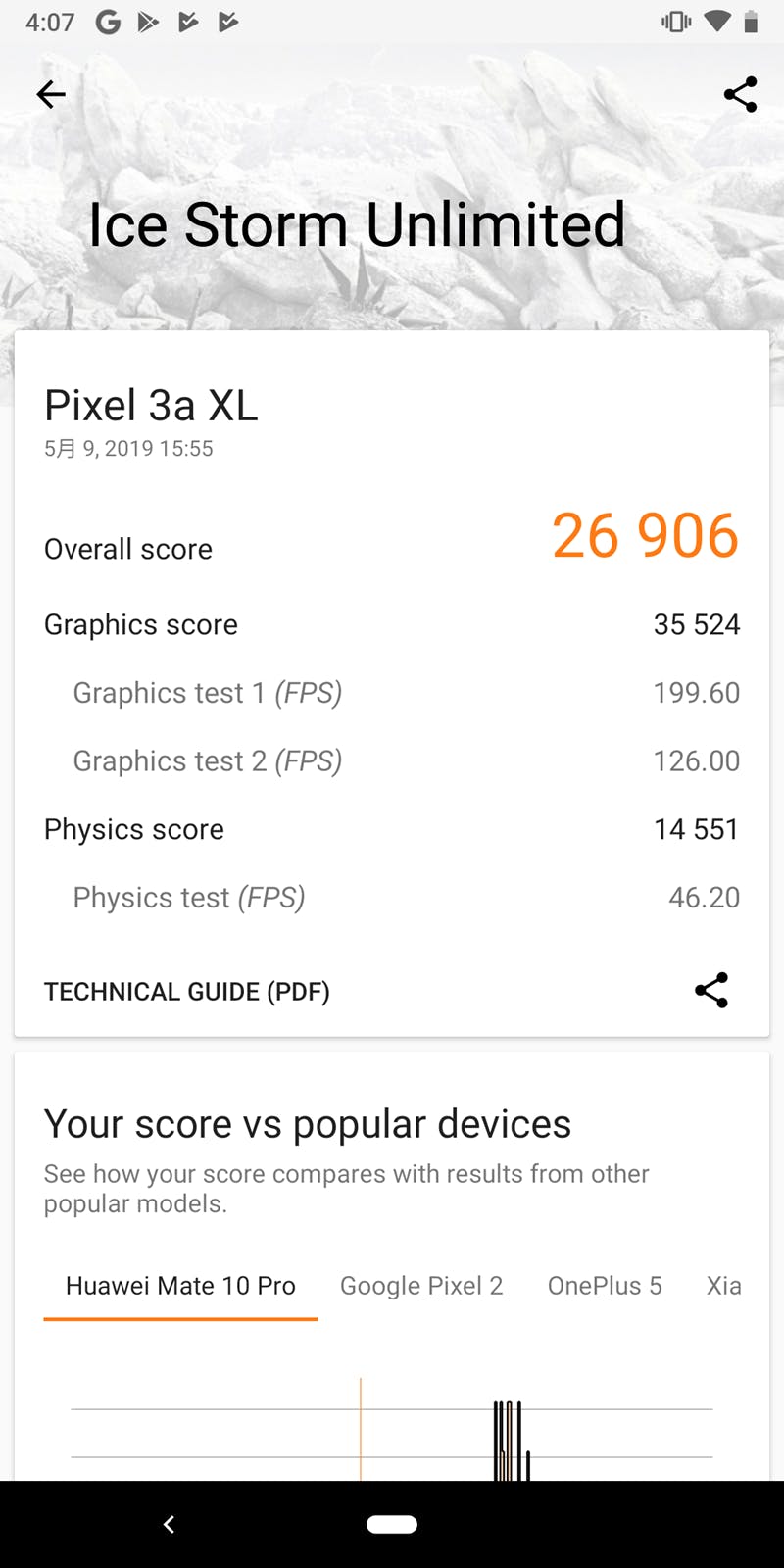Tap the share icon in the top right corner
784x1568 pixels.
pyautogui.click(x=740, y=94)
